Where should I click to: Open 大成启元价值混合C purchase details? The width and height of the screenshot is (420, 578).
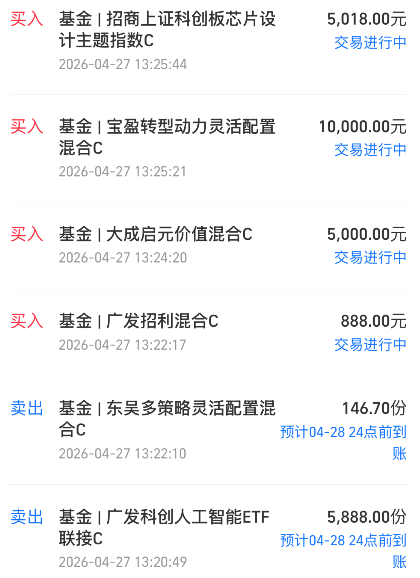[x=209, y=246]
